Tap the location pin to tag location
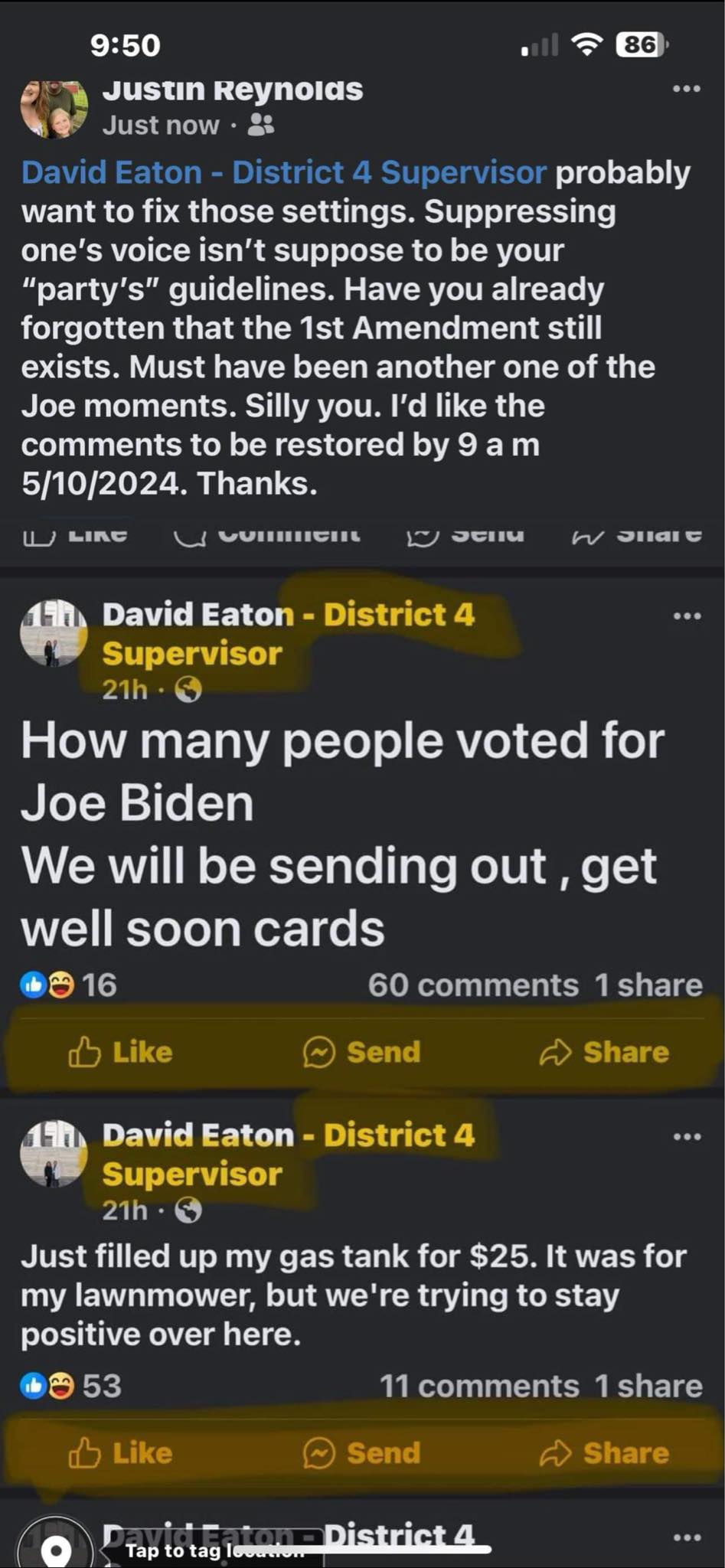The image size is (725, 1568). coord(55,1550)
